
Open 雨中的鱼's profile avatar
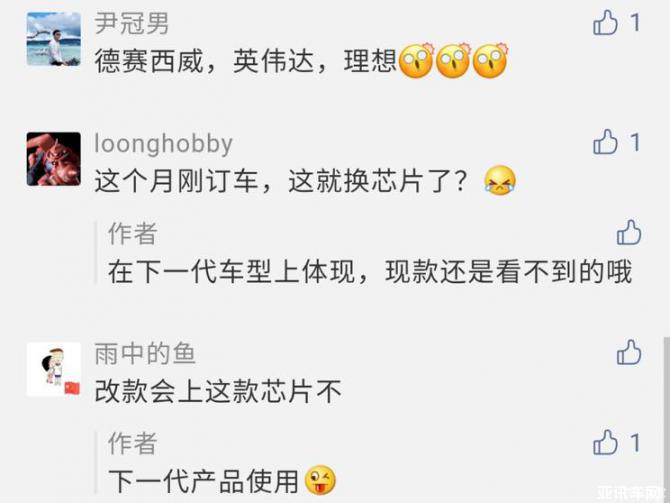coord(53,369)
